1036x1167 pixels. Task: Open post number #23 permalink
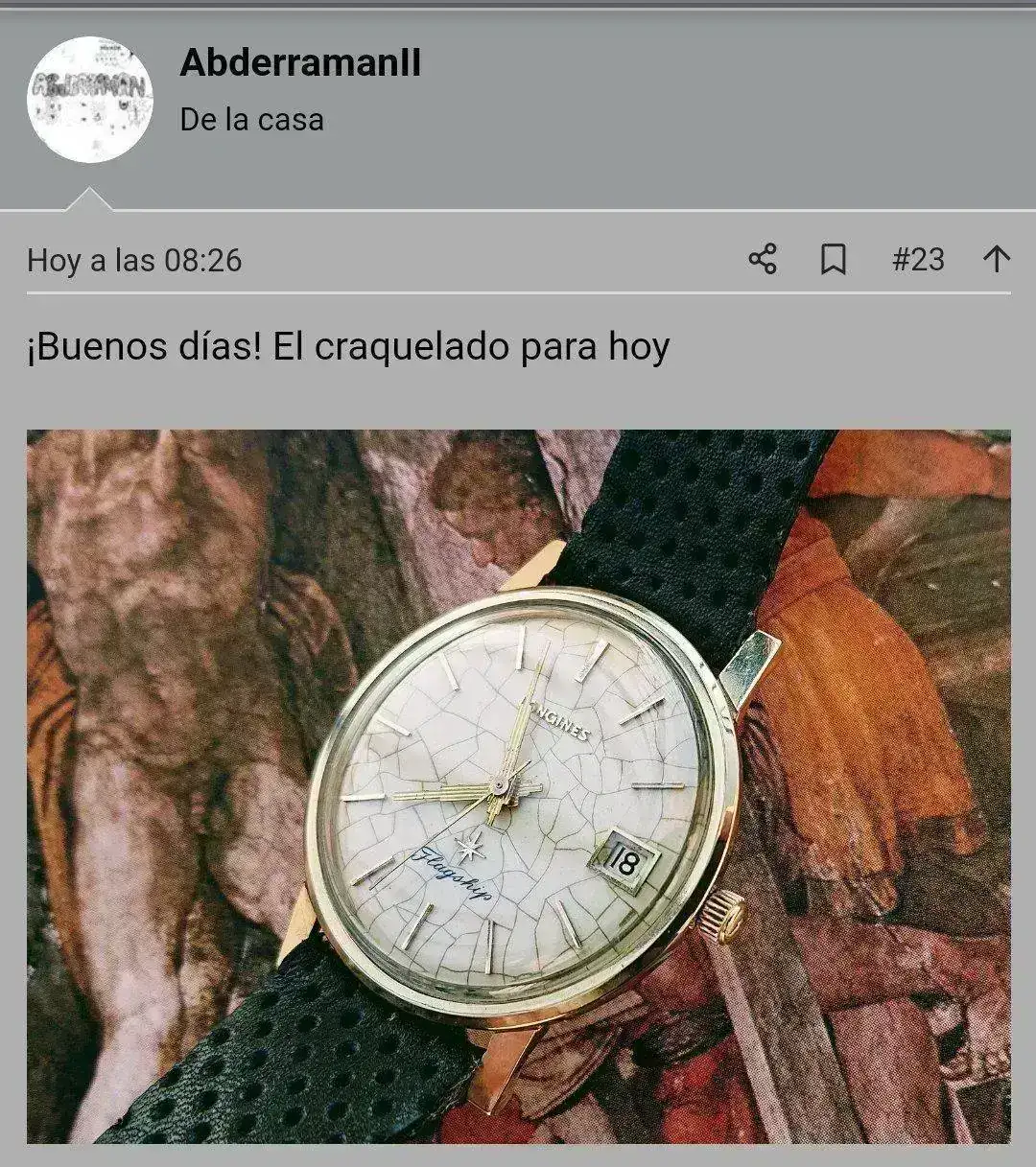tap(918, 259)
